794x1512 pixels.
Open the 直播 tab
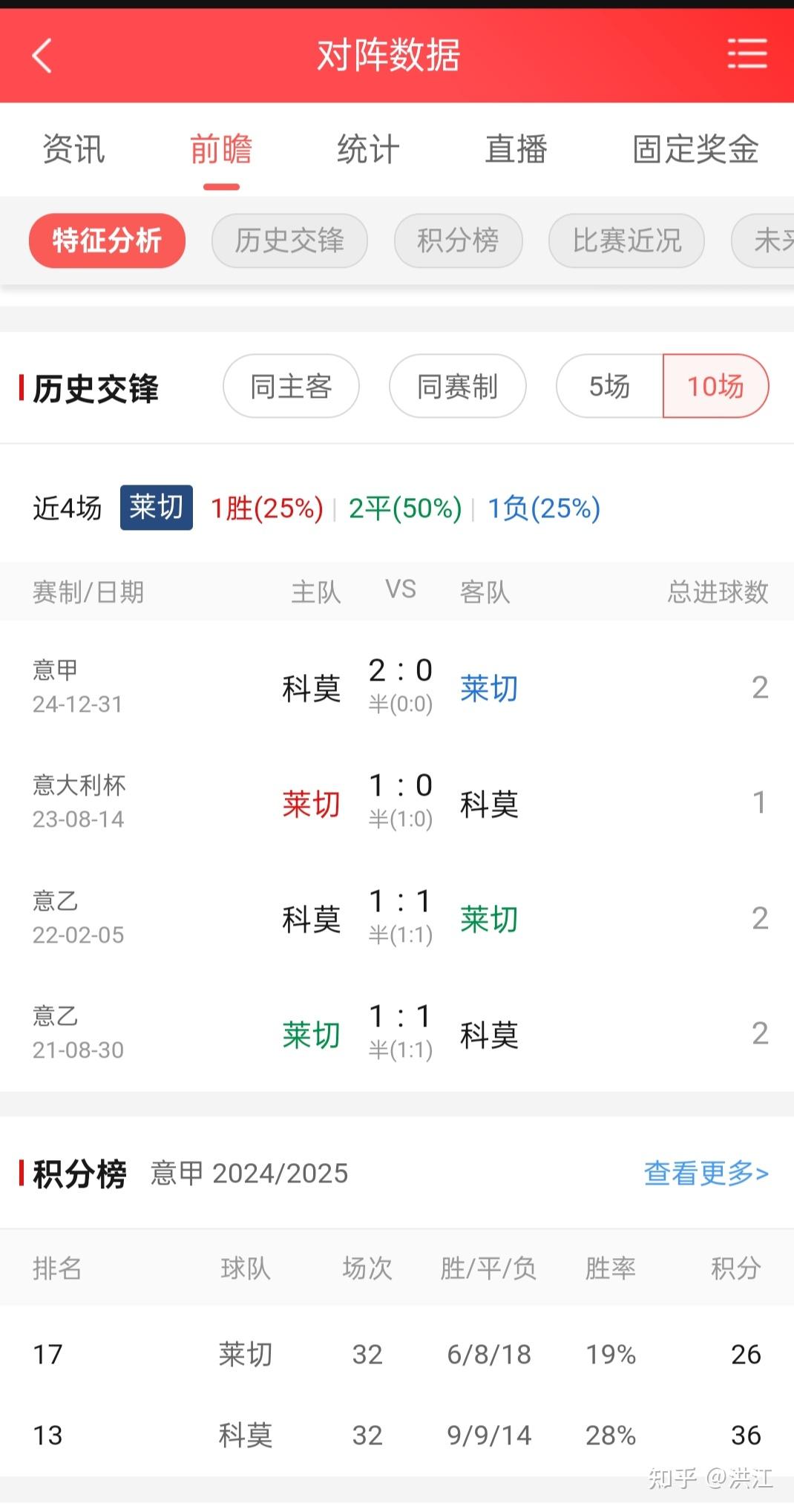pyautogui.click(x=516, y=150)
